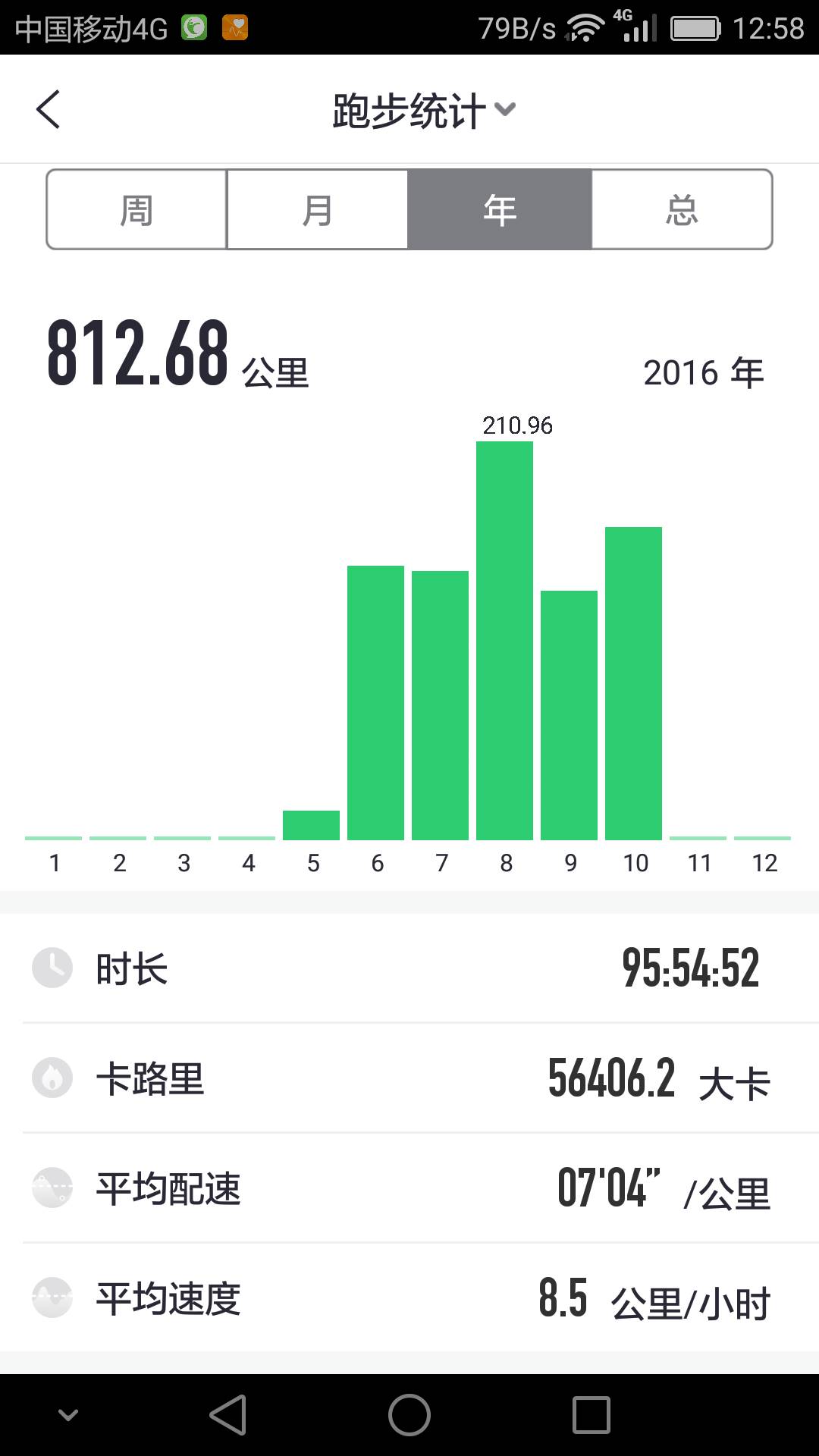819x1456 pixels.
Task: Tap the month 10 bar in the chart
Action: 635,682
